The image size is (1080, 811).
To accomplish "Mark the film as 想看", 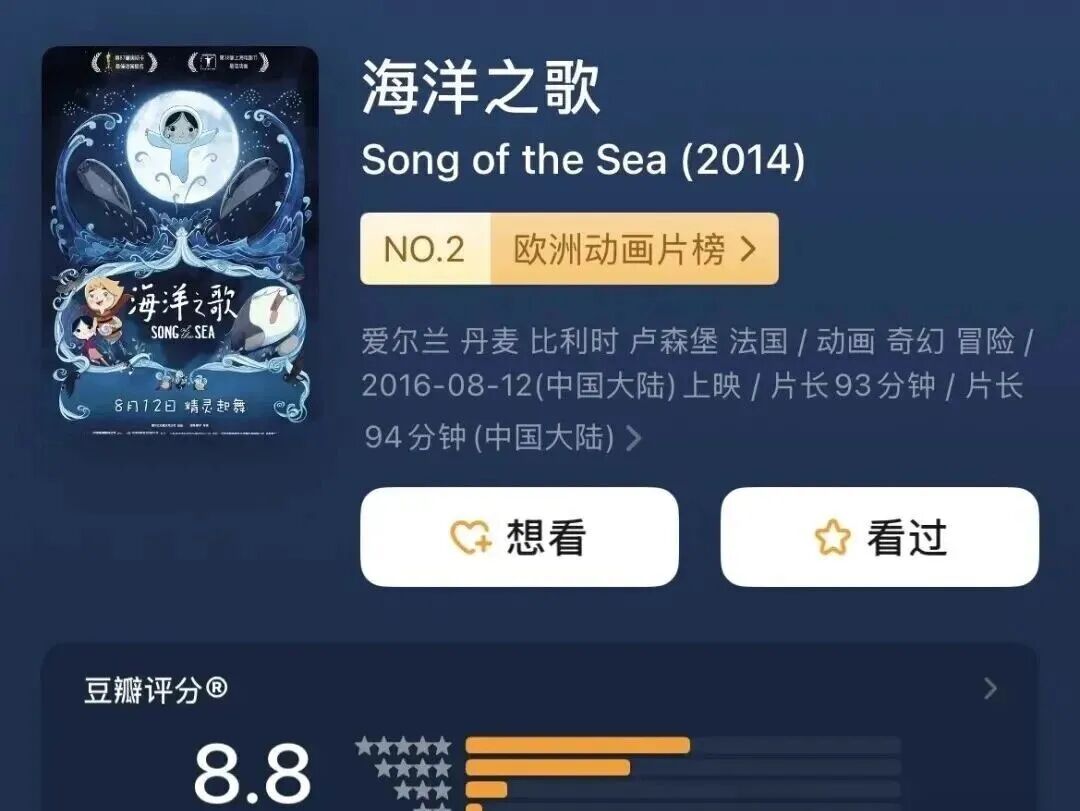I will point(519,537).
